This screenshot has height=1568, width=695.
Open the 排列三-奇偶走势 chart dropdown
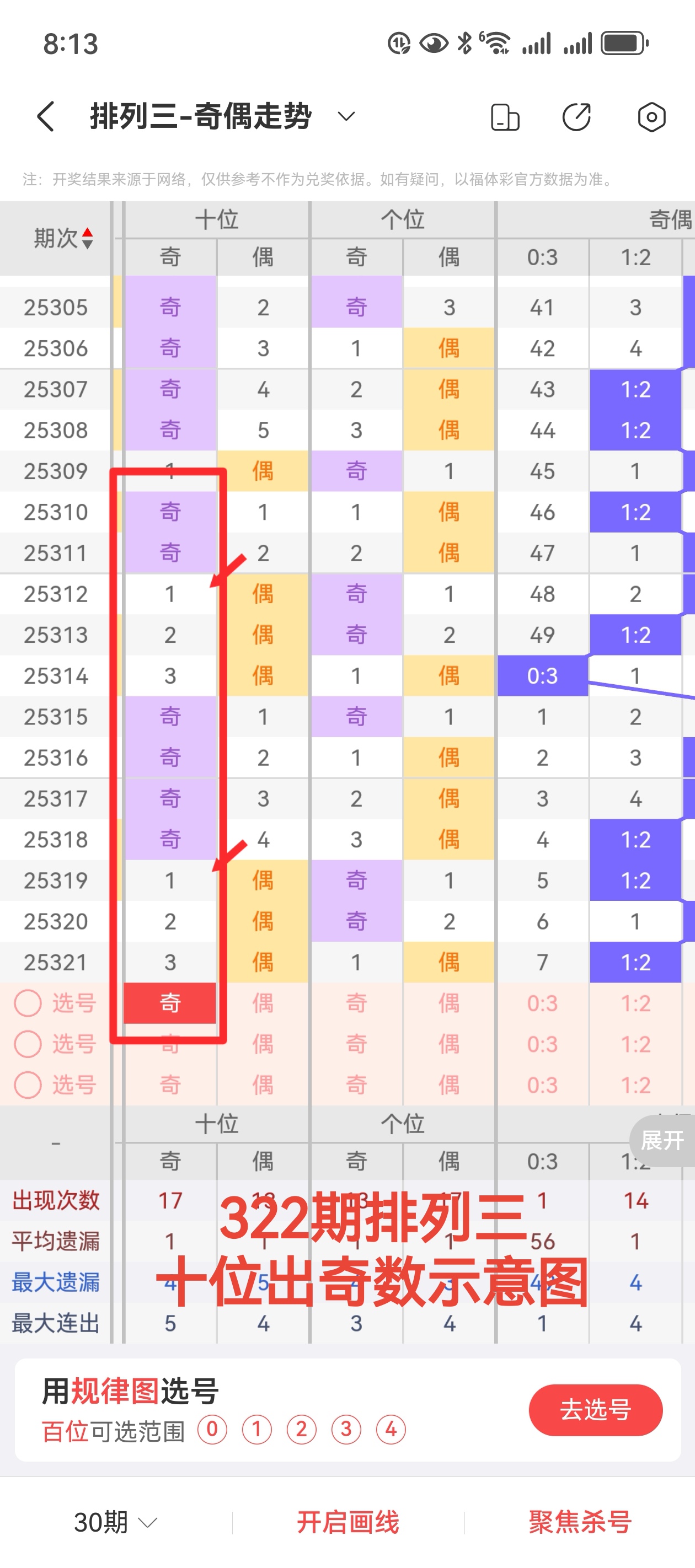[346, 116]
